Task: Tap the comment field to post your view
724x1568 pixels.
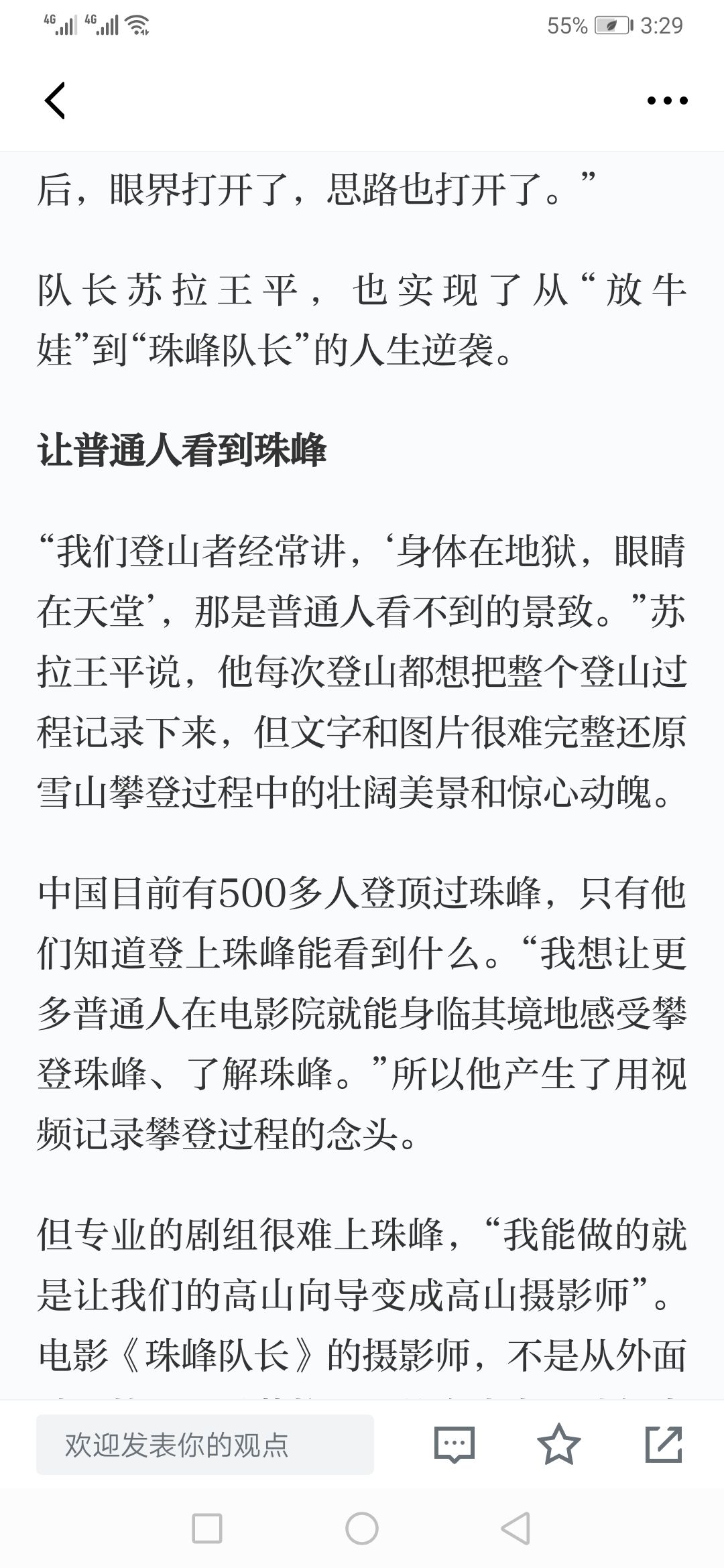Action: coord(205,1445)
